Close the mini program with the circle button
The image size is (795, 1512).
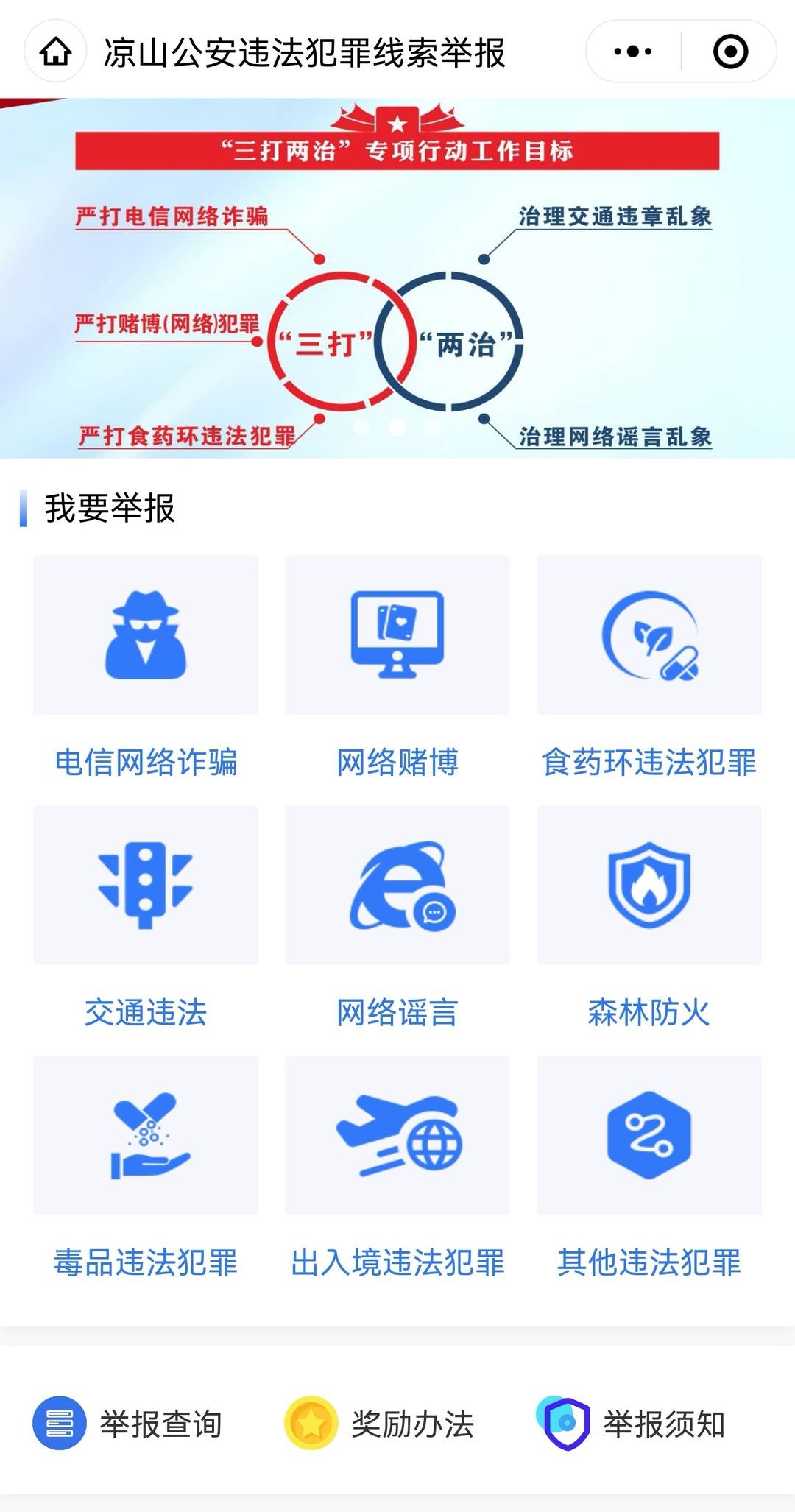pos(730,52)
